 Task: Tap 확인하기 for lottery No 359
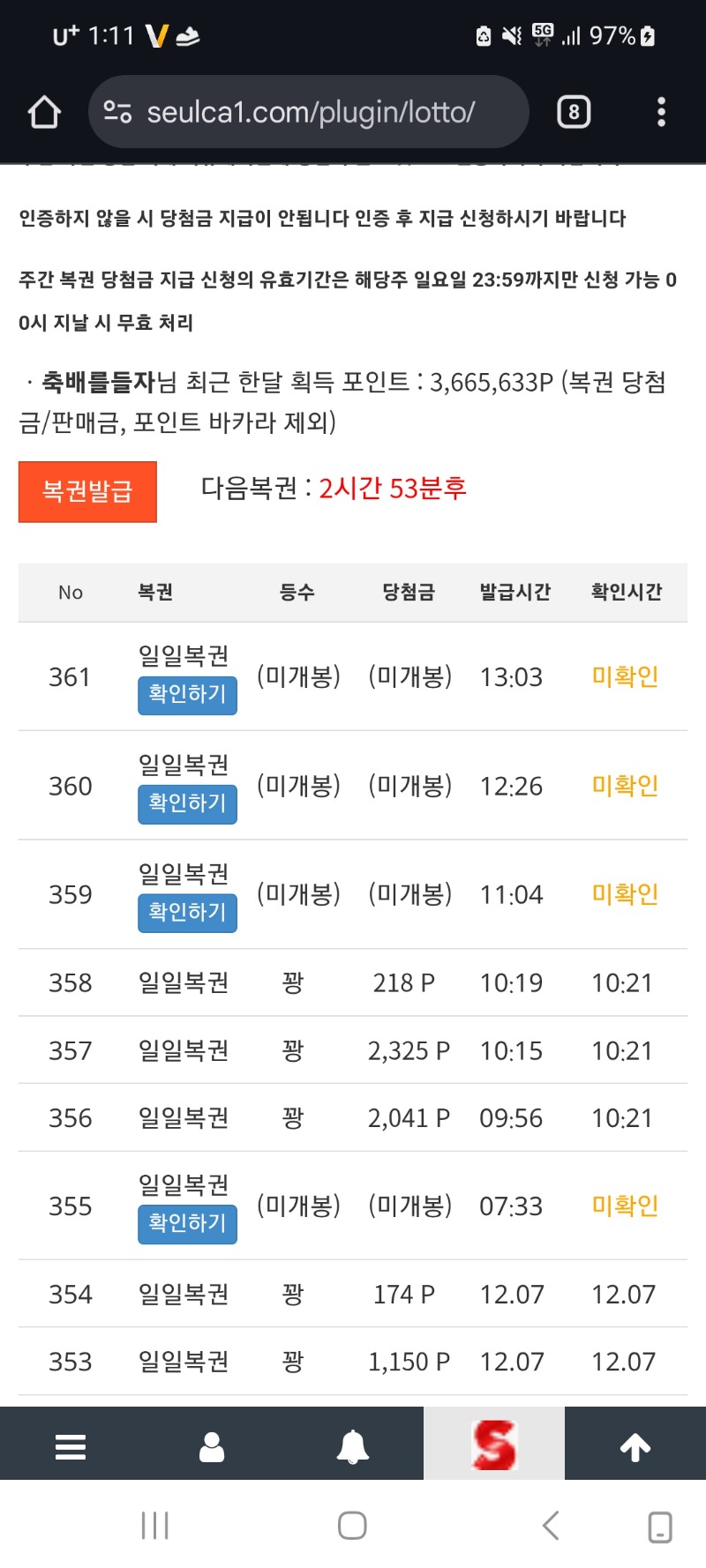pos(187,913)
